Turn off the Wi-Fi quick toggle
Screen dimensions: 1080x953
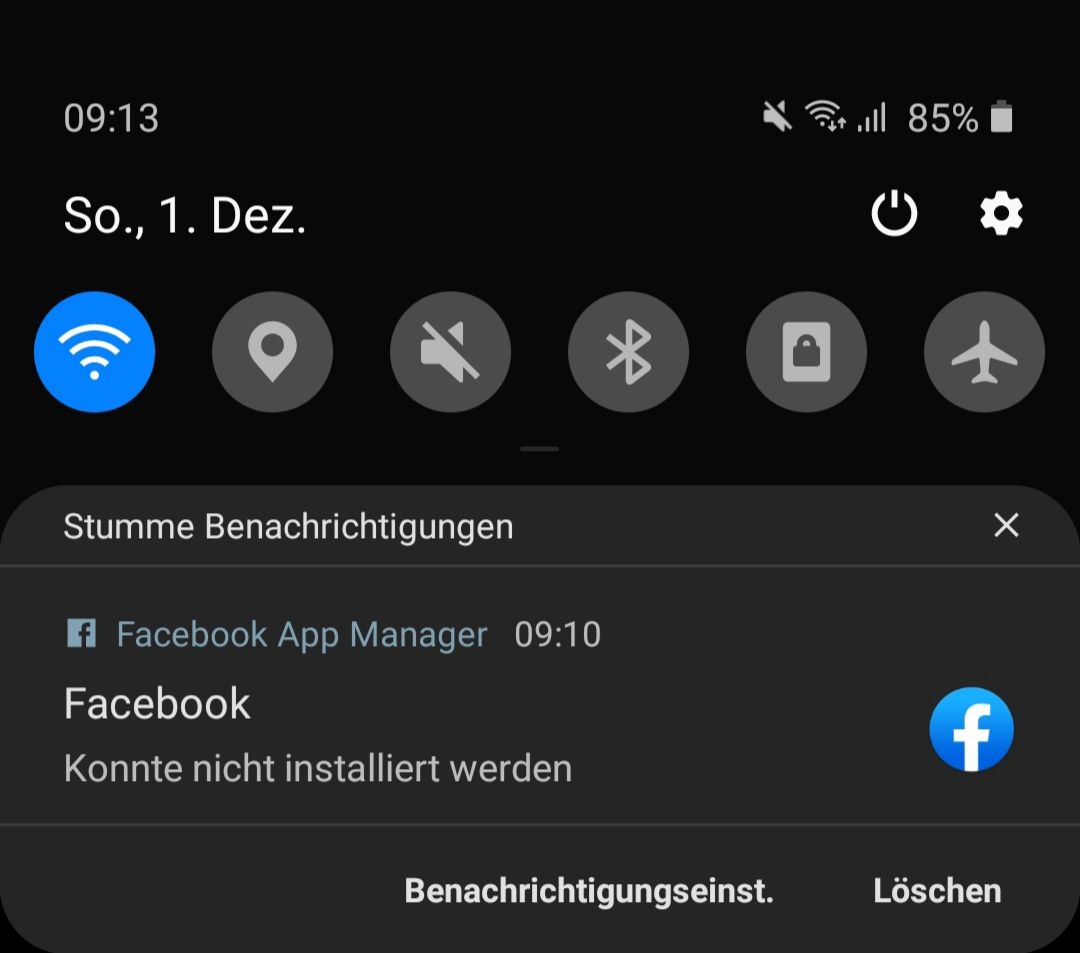[x=94, y=352]
